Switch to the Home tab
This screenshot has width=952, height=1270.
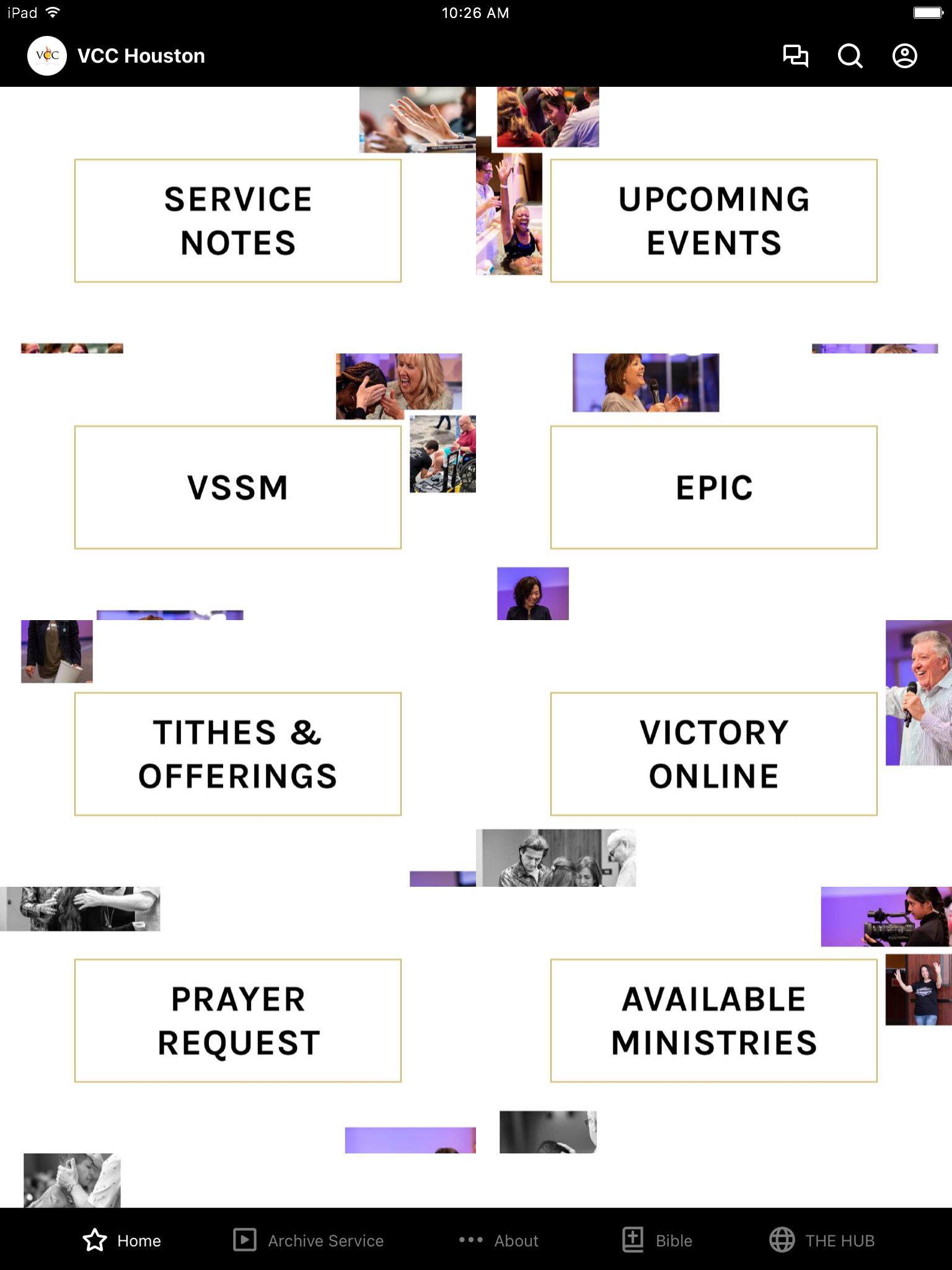coord(122,1240)
